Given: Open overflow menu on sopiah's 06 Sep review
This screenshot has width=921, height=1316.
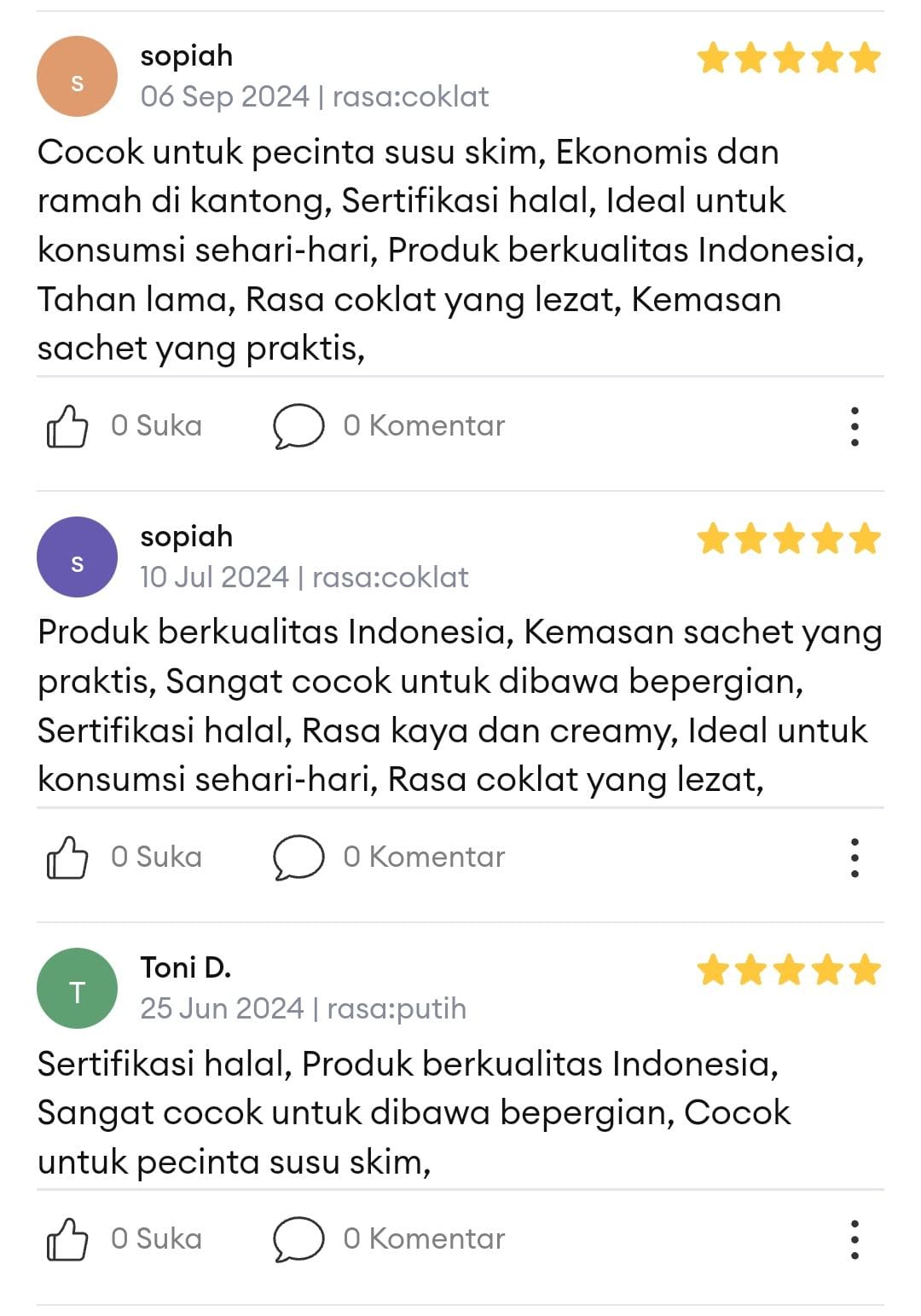Looking at the screenshot, I should 854,426.
